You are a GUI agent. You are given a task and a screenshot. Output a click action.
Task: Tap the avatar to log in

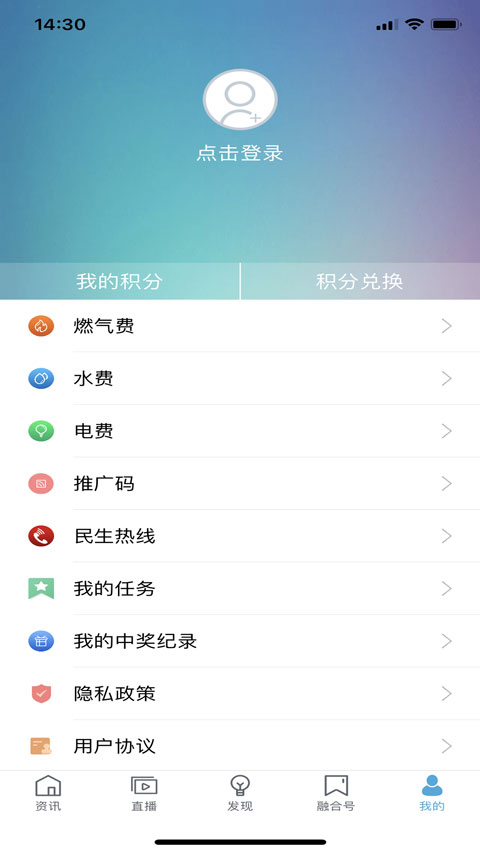pos(240,100)
